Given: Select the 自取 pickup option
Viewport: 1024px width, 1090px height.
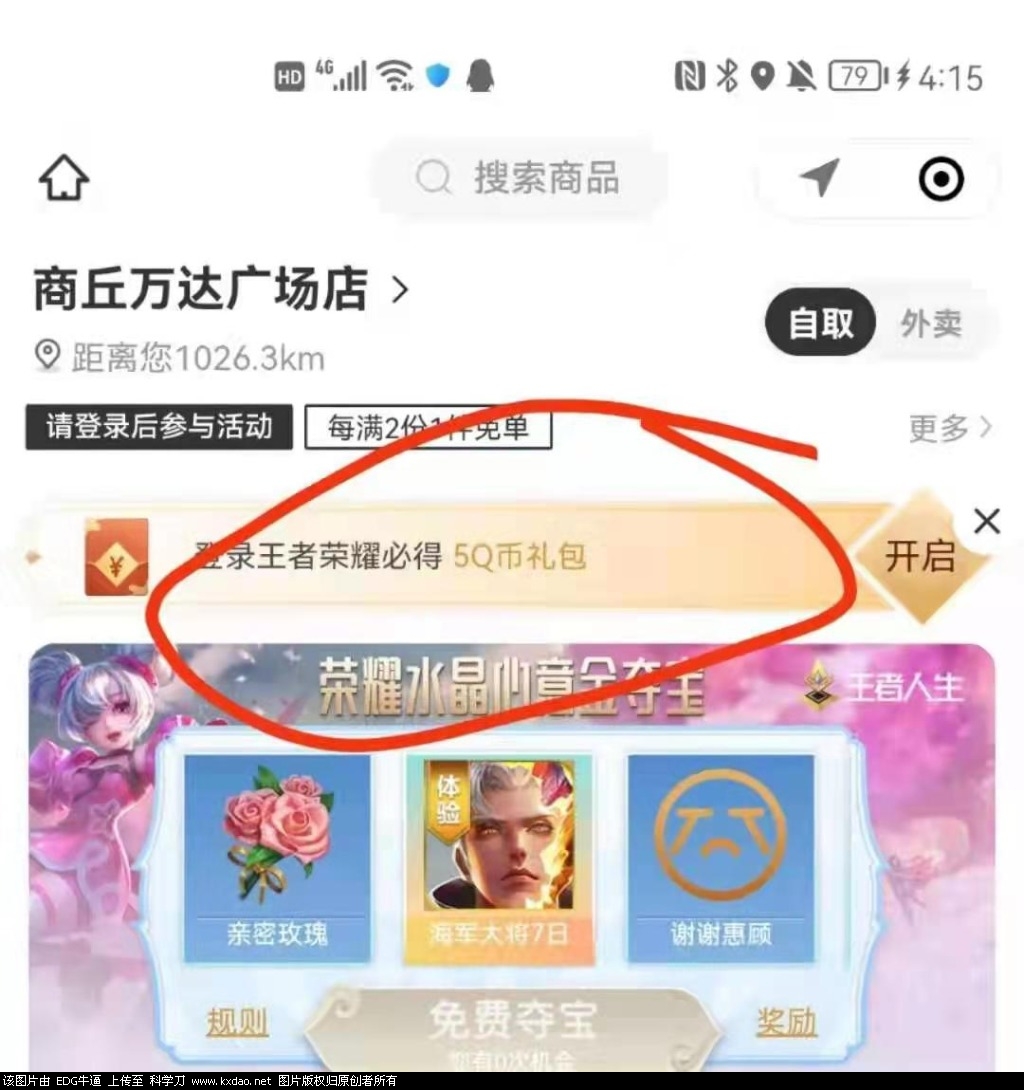Looking at the screenshot, I should click(821, 324).
